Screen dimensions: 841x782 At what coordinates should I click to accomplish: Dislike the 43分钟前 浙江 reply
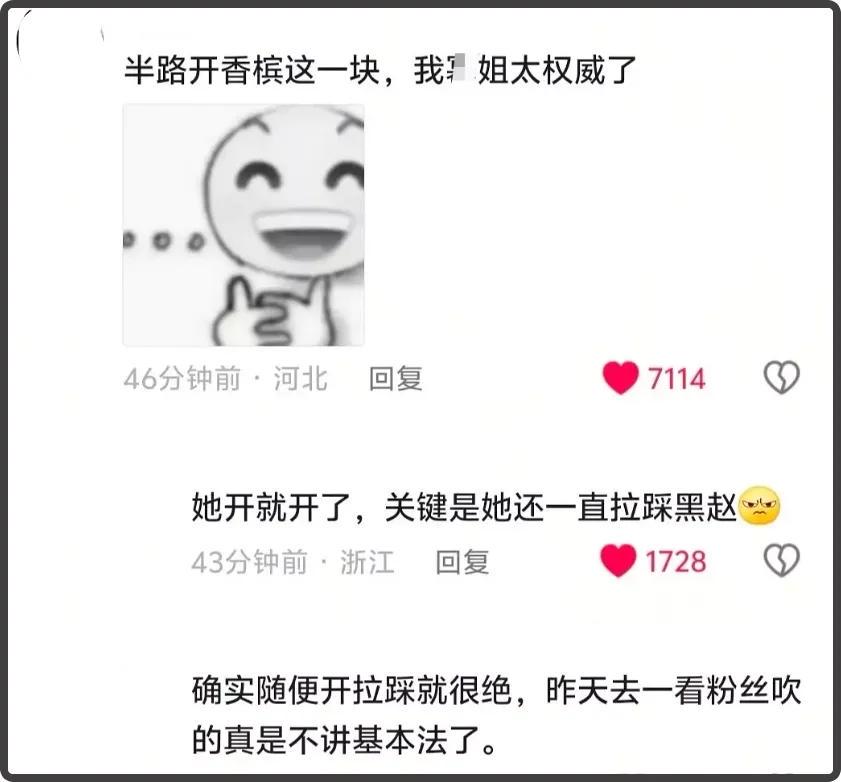781,562
